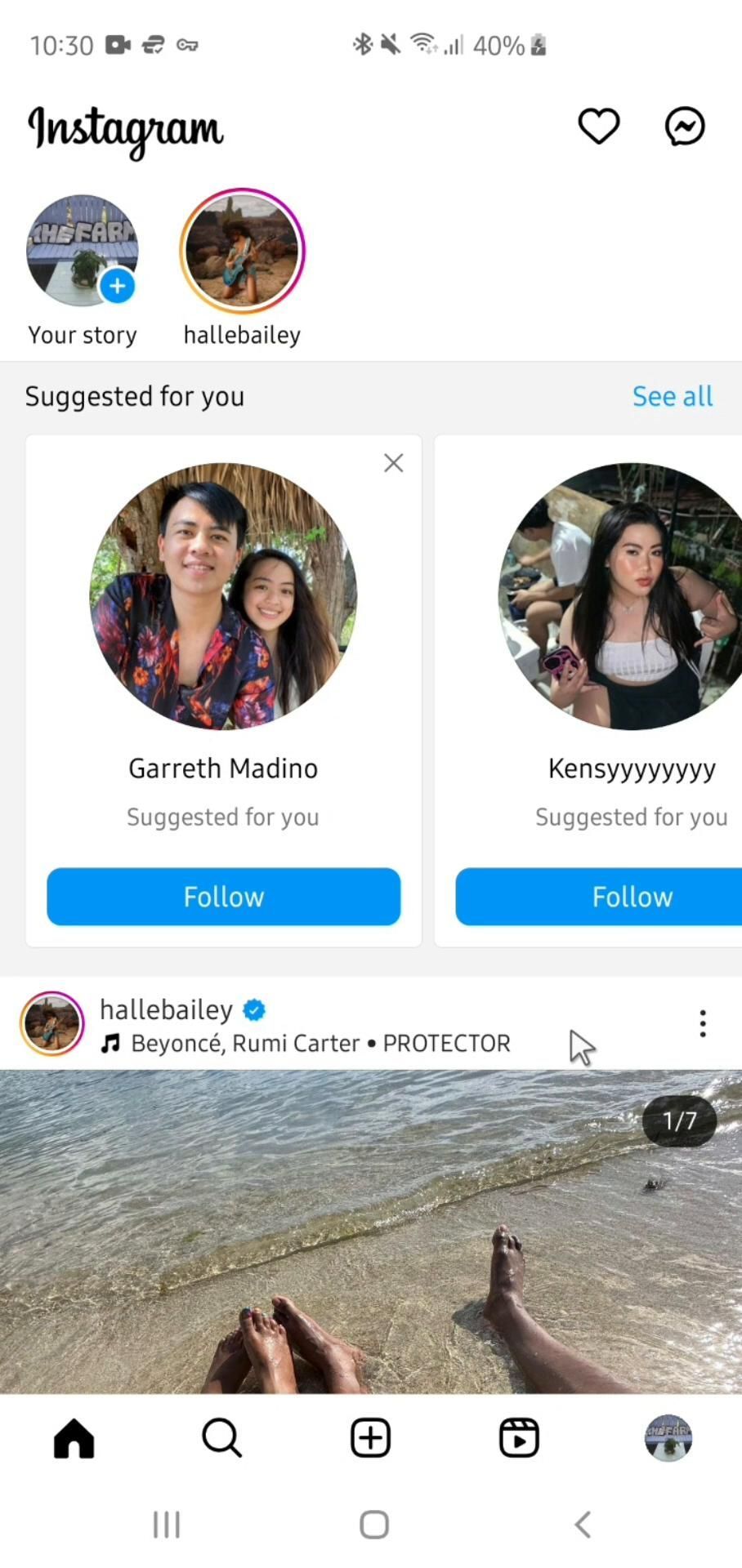This screenshot has height=1568, width=742.
Task: Go to the Home feed tab
Action: [x=74, y=1437]
